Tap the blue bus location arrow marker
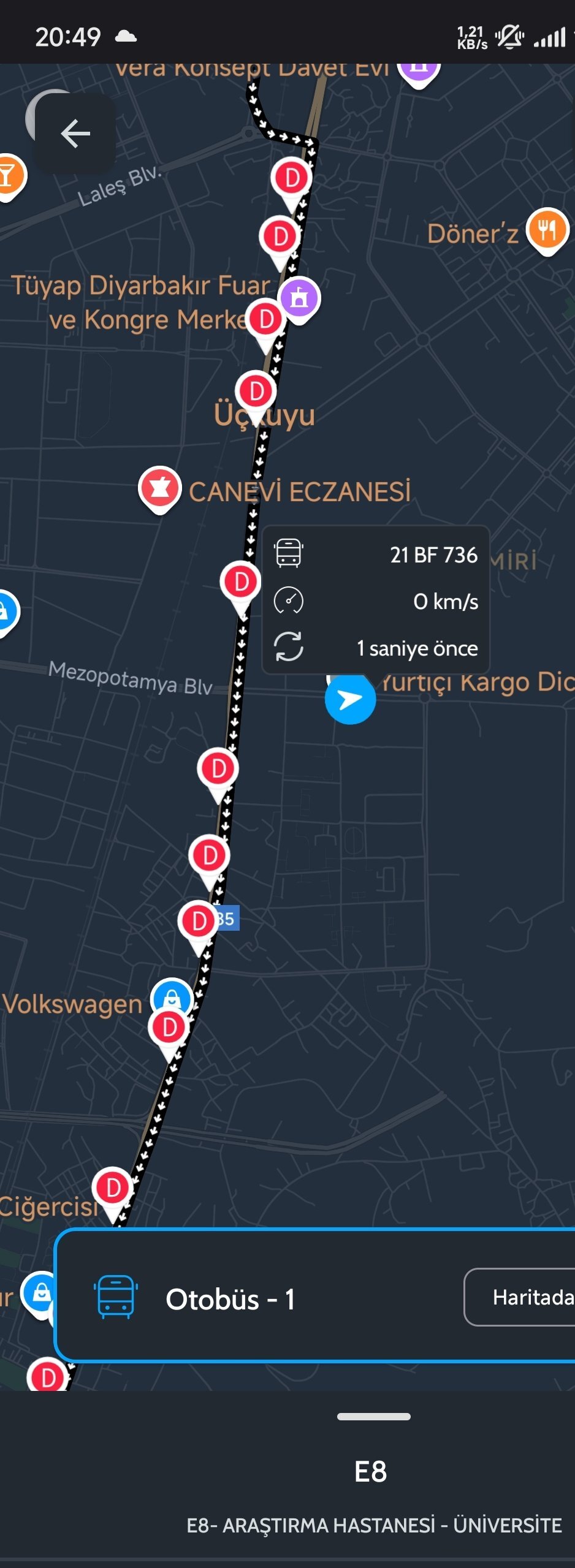 pos(350,699)
